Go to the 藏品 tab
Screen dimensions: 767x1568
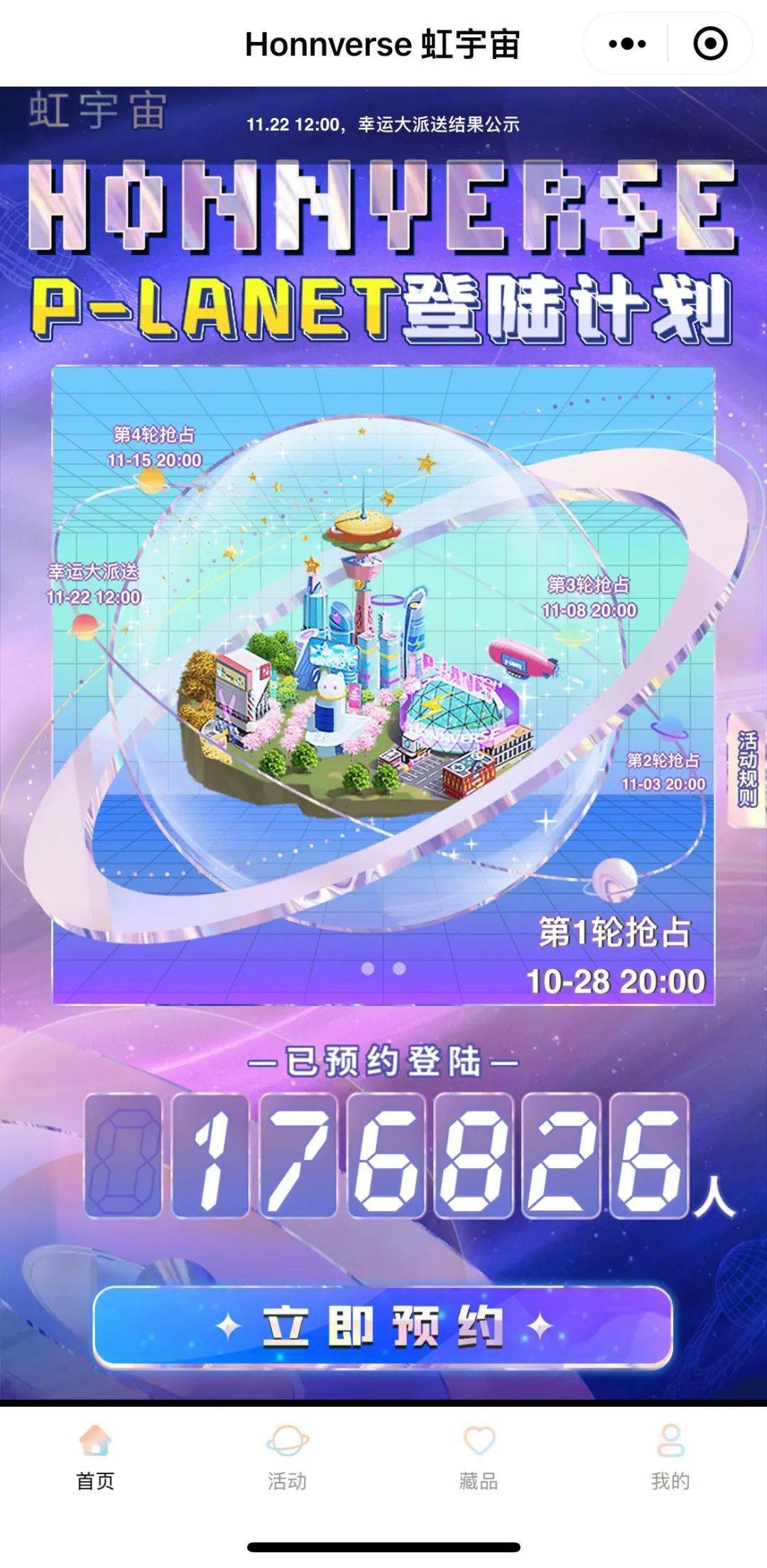[479, 1459]
